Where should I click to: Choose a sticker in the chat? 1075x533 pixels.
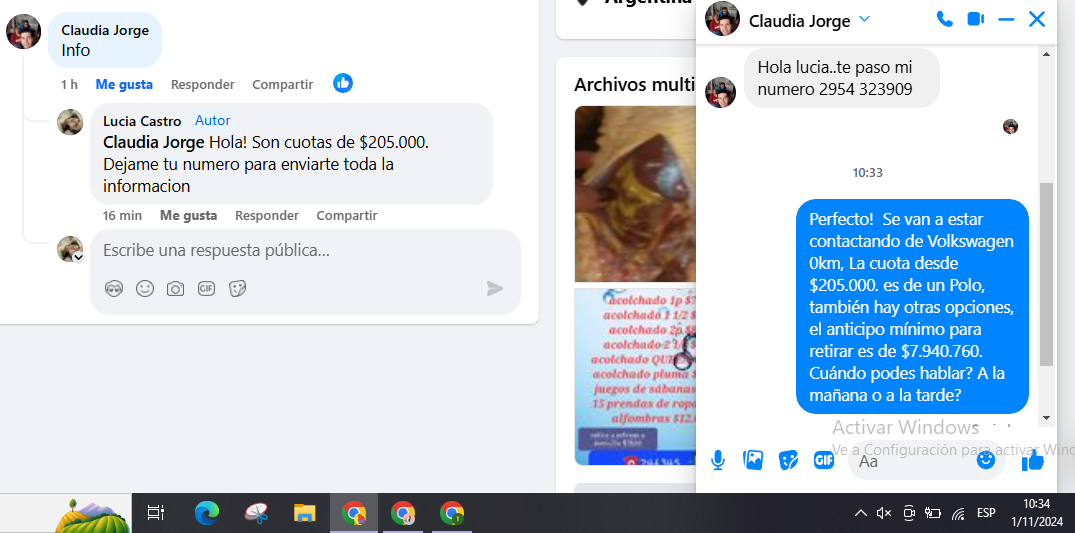(788, 460)
